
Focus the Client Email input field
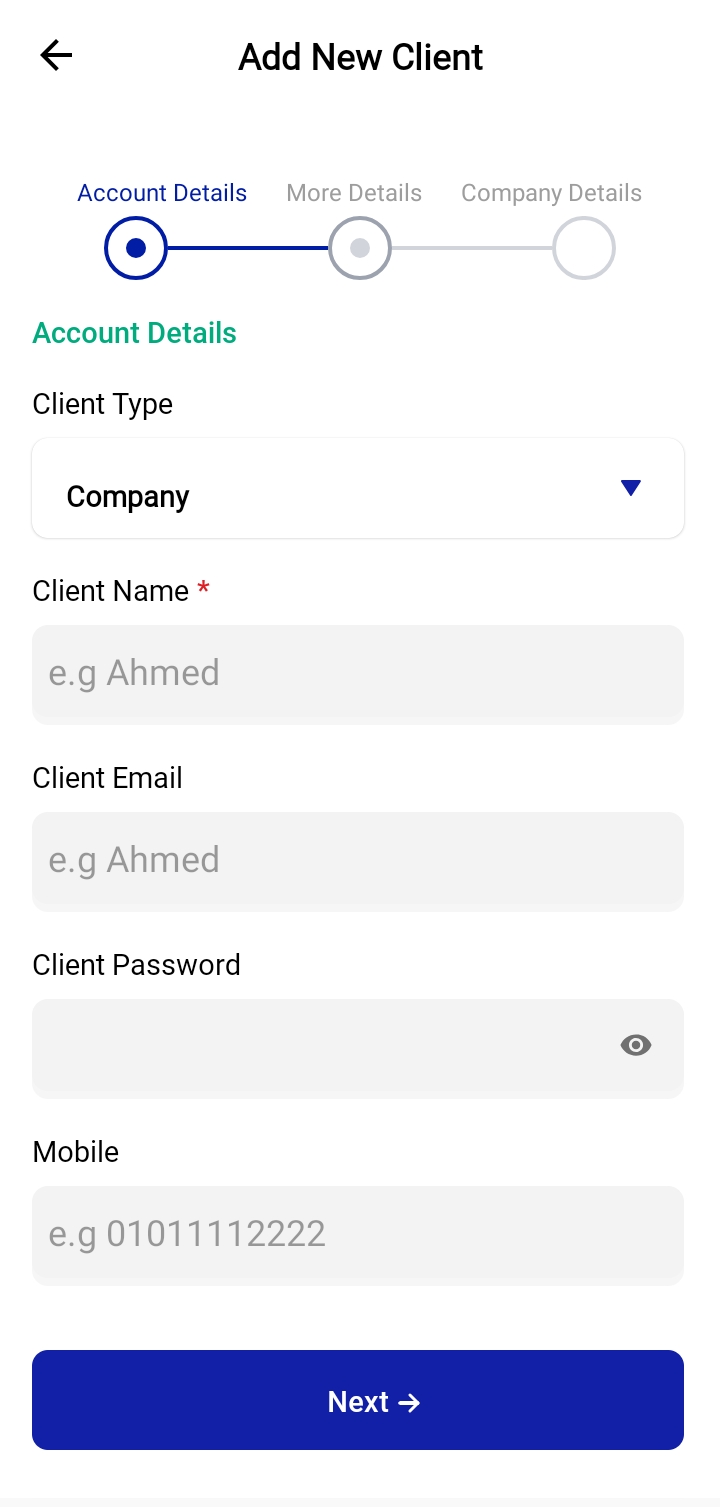point(357,861)
